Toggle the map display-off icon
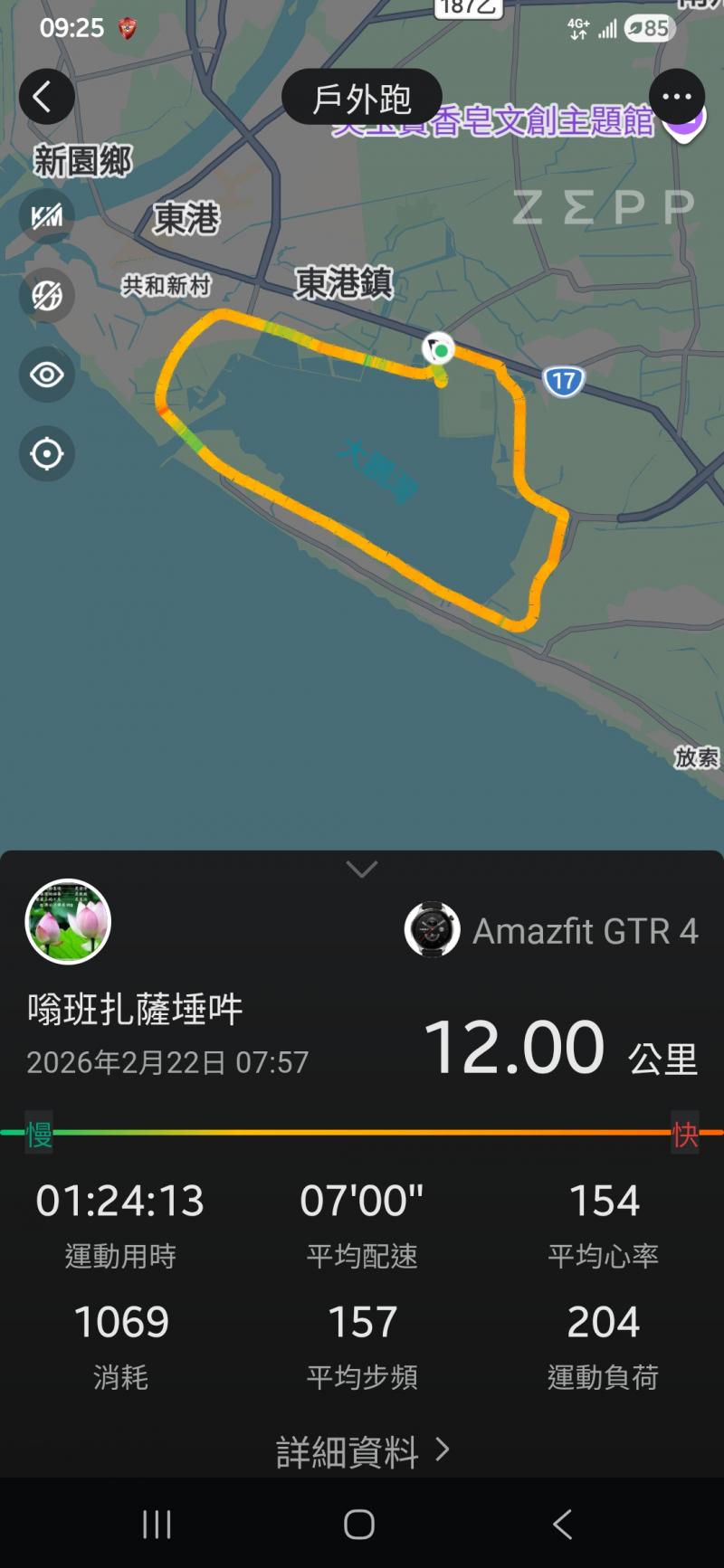724x1568 pixels. coord(46,295)
